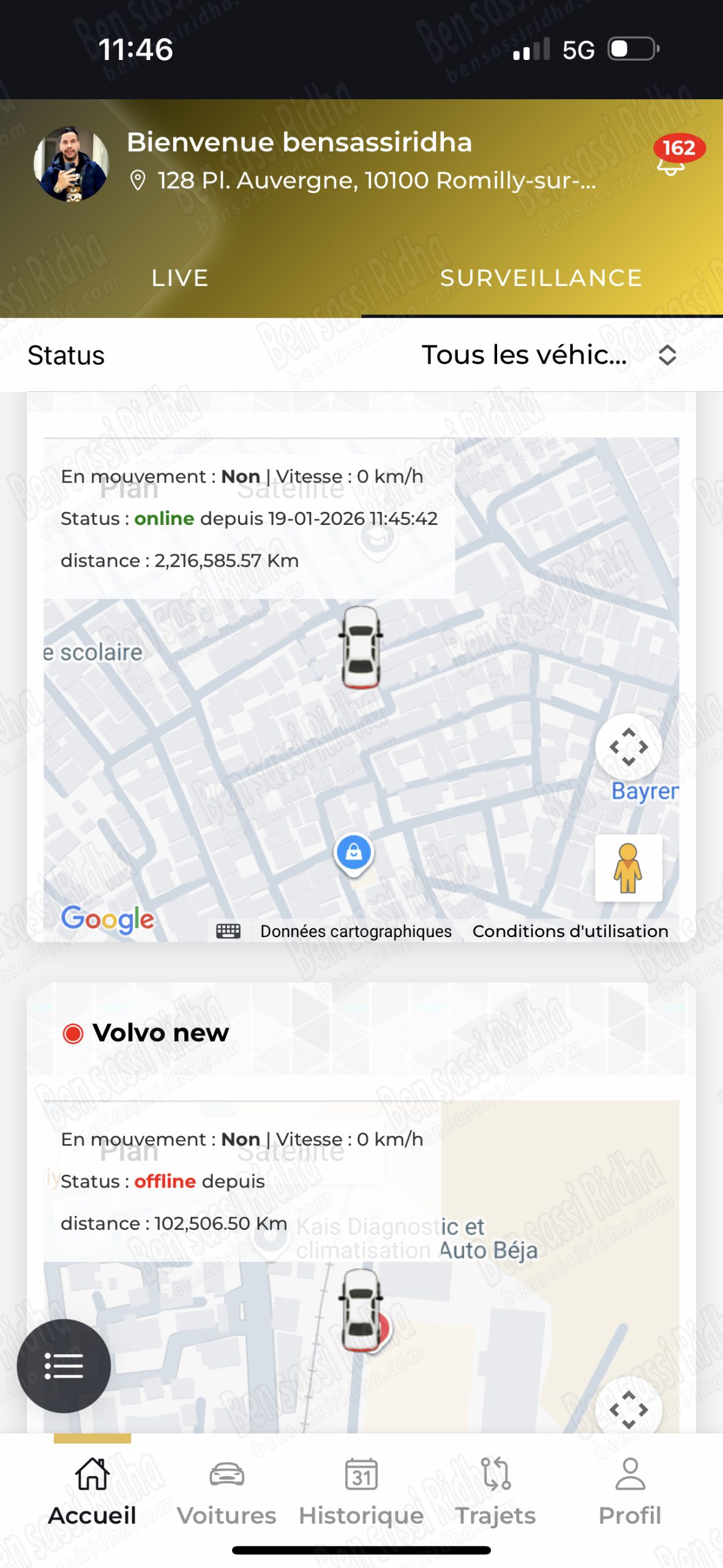Open Données cartographiques on the map

[x=356, y=931]
